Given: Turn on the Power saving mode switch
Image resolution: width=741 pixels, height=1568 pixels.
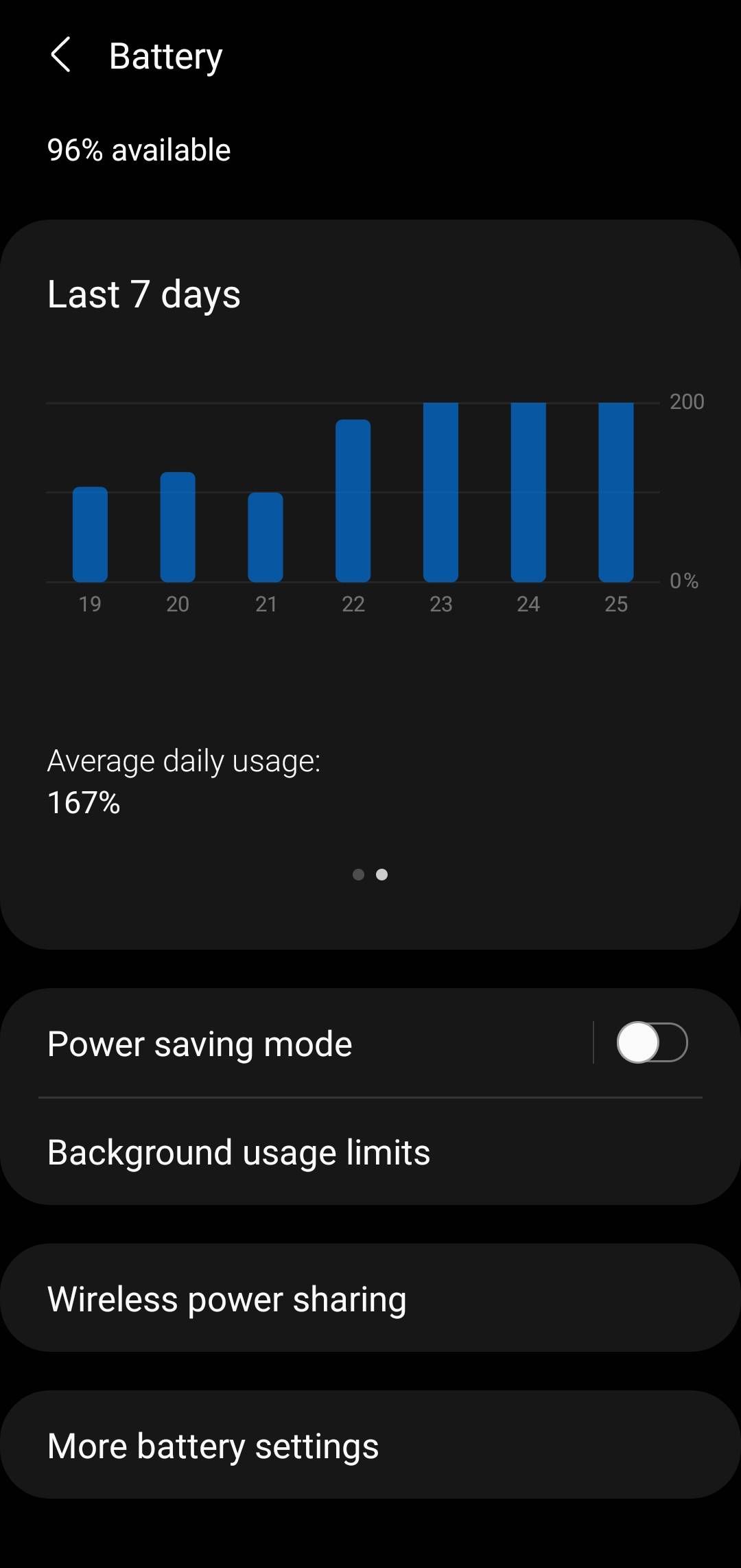Looking at the screenshot, I should pos(652,1042).
